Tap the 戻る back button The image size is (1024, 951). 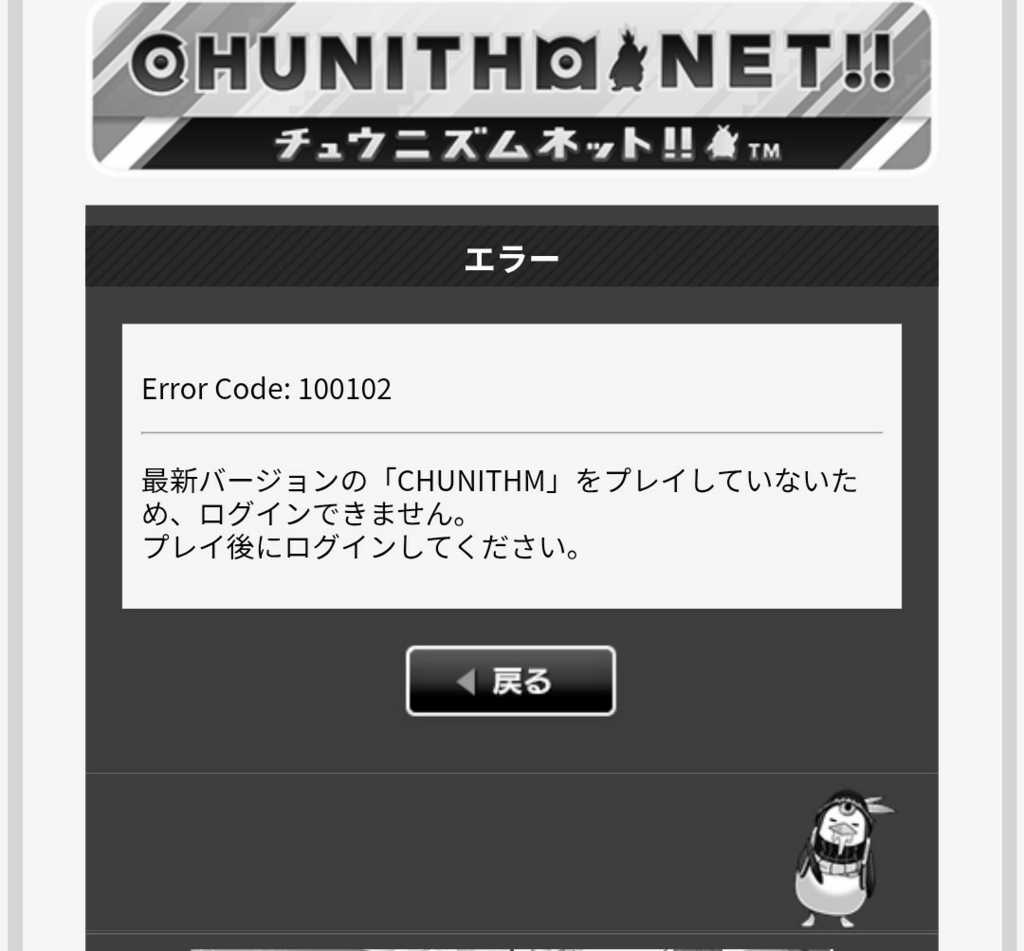point(510,681)
